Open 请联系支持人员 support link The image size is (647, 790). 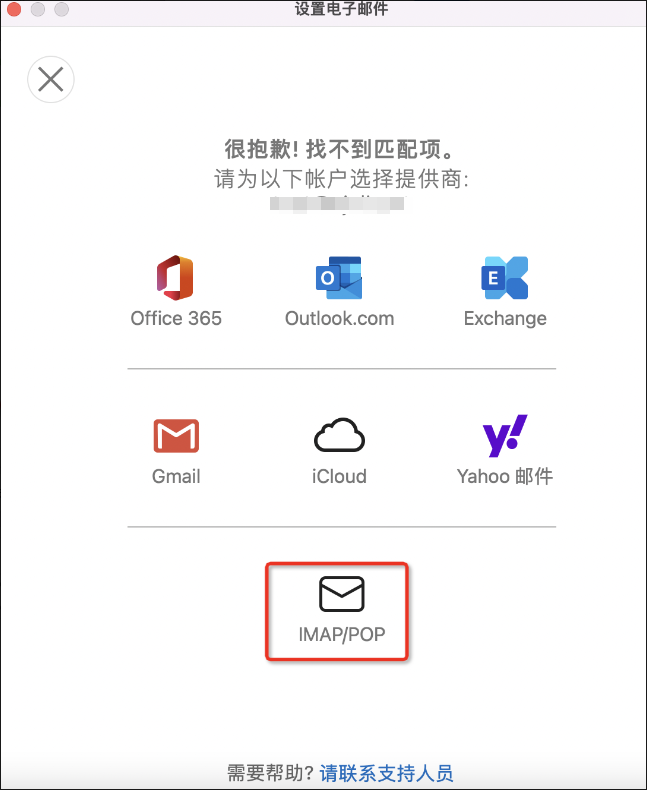point(386,773)
